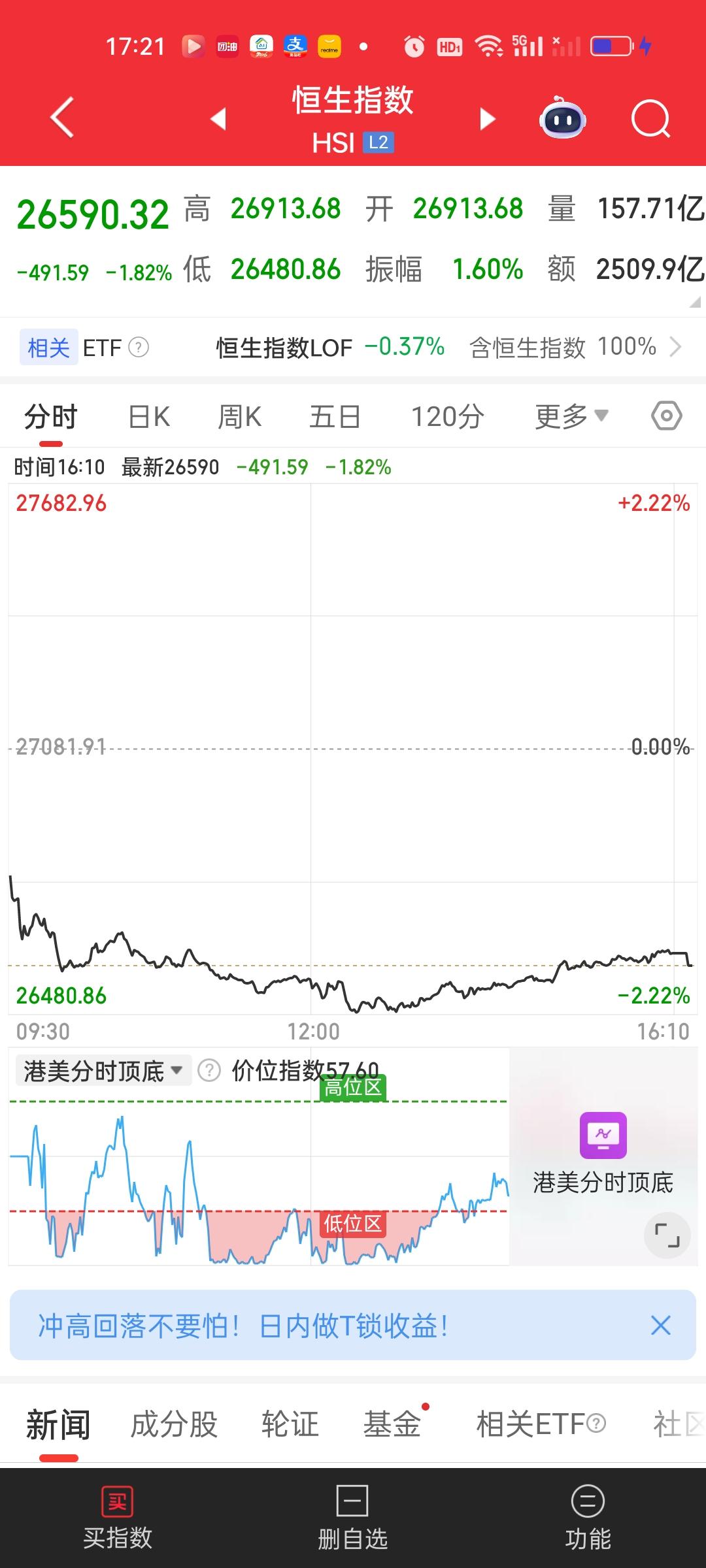Switch to the 日K daily chart tab

coord(146,416)
